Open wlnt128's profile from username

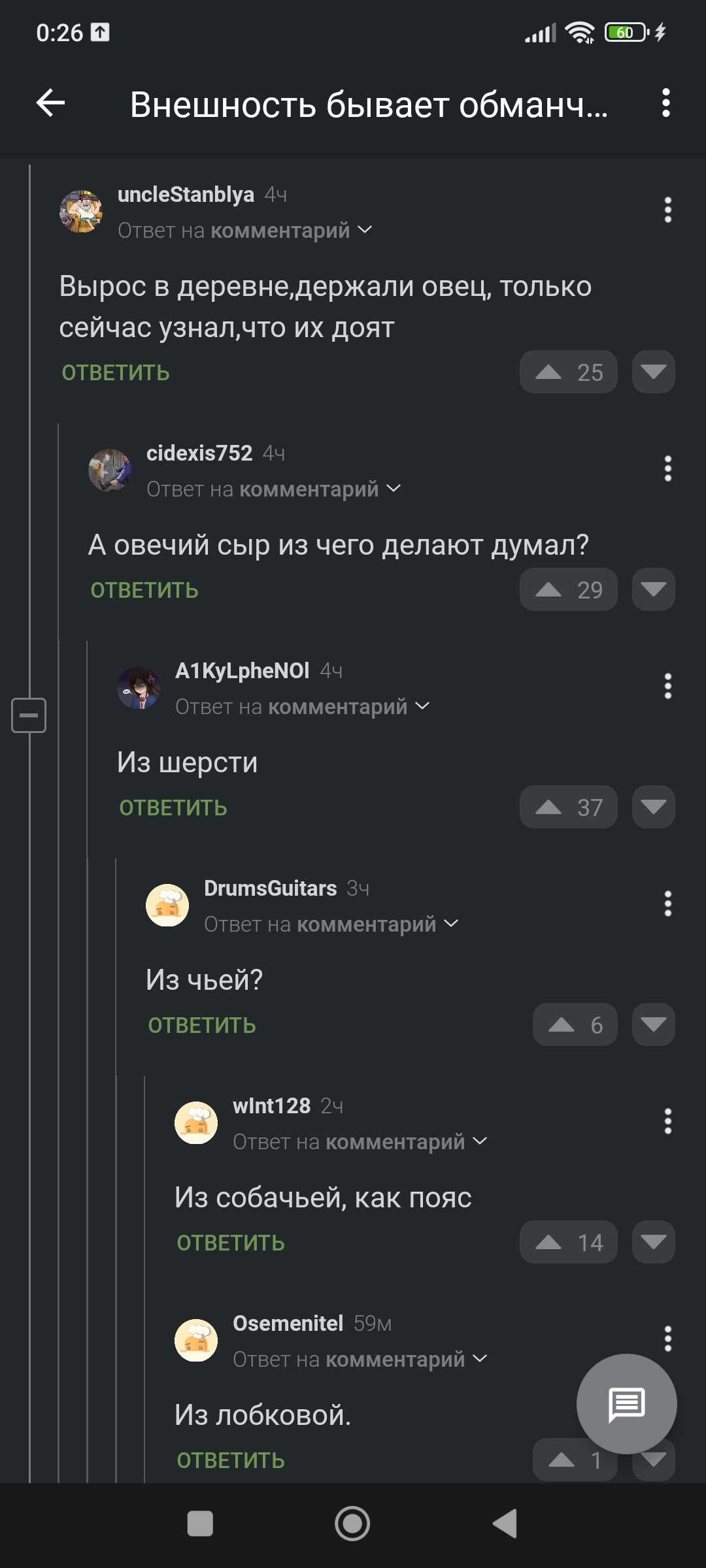pos(271,1105)
